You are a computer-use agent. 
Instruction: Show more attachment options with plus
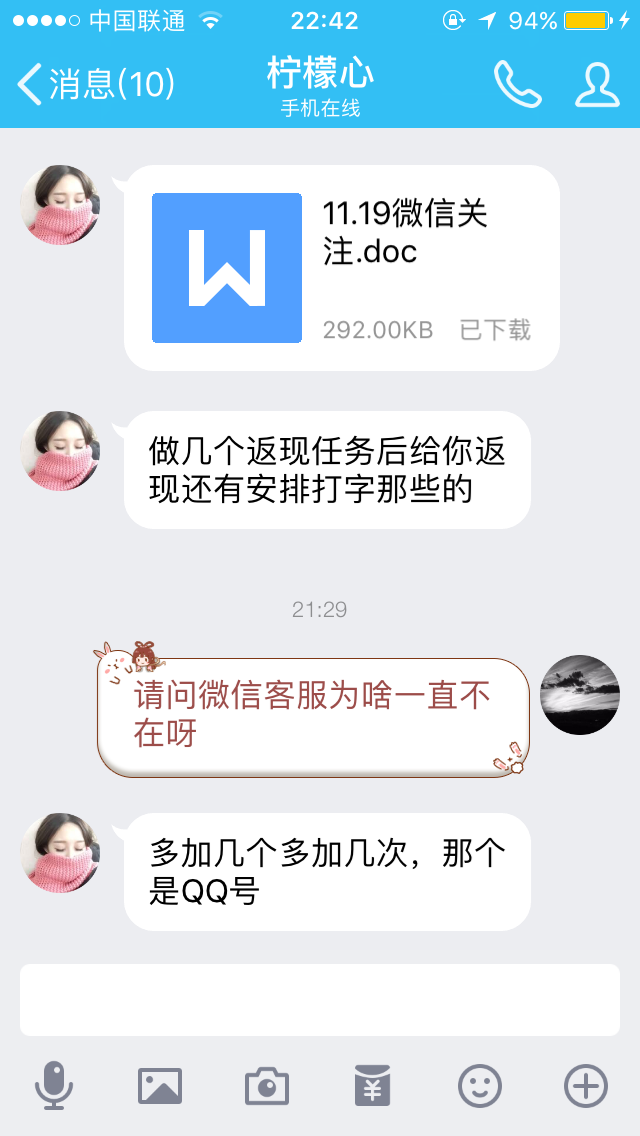pyautogui.click(x=586, y=1086)
